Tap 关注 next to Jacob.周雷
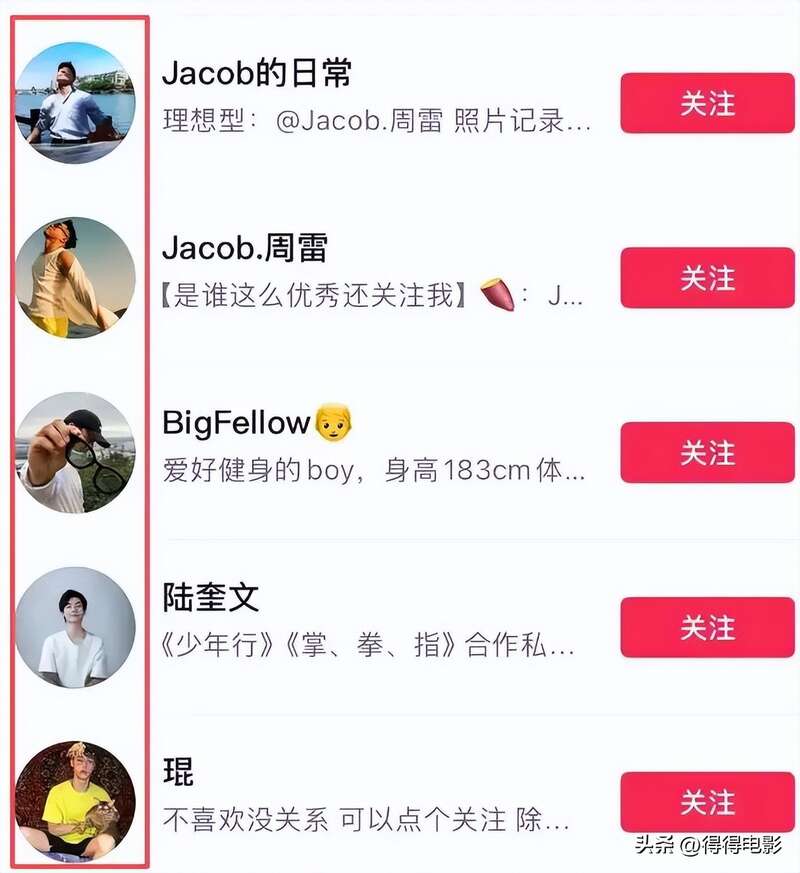 coord(707,278)
